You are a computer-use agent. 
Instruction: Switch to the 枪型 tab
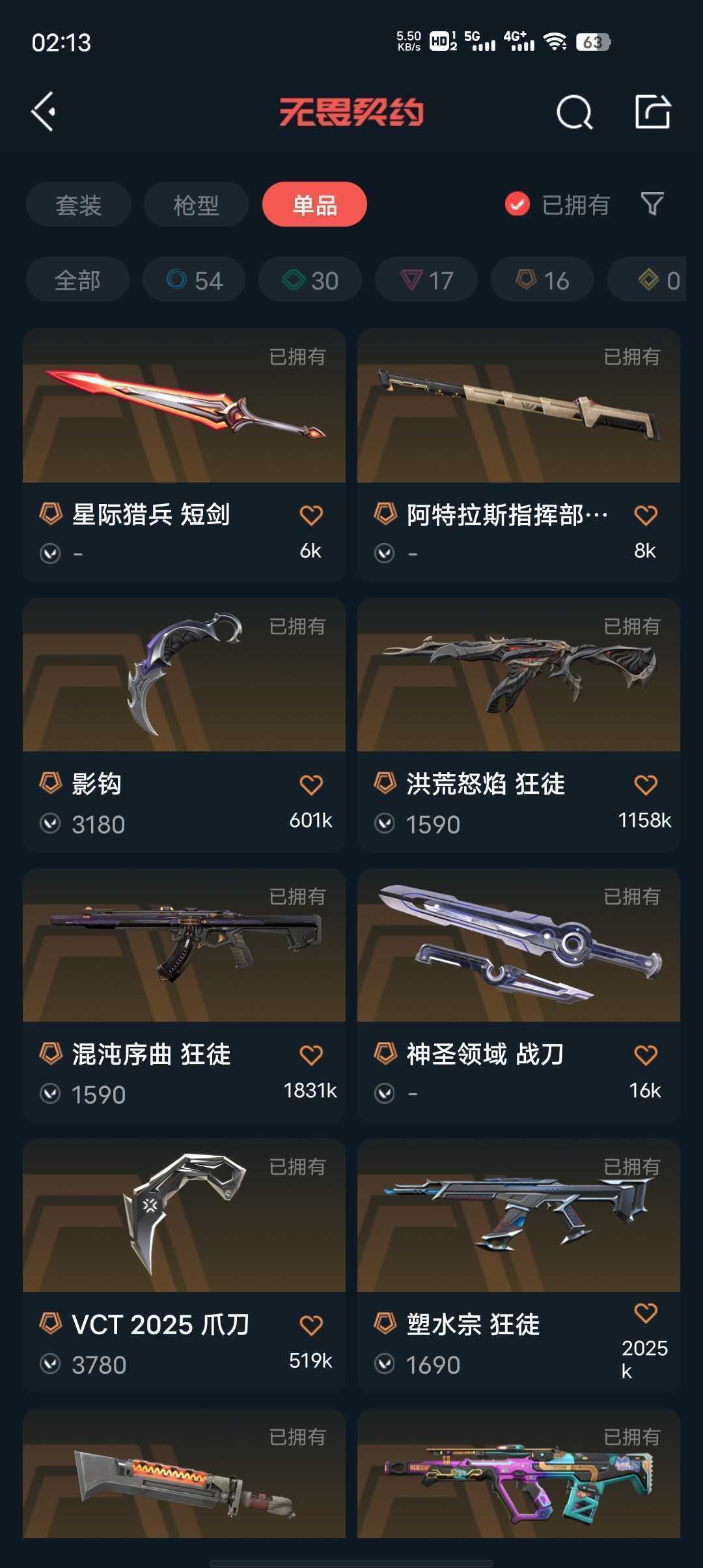point(196,204)
